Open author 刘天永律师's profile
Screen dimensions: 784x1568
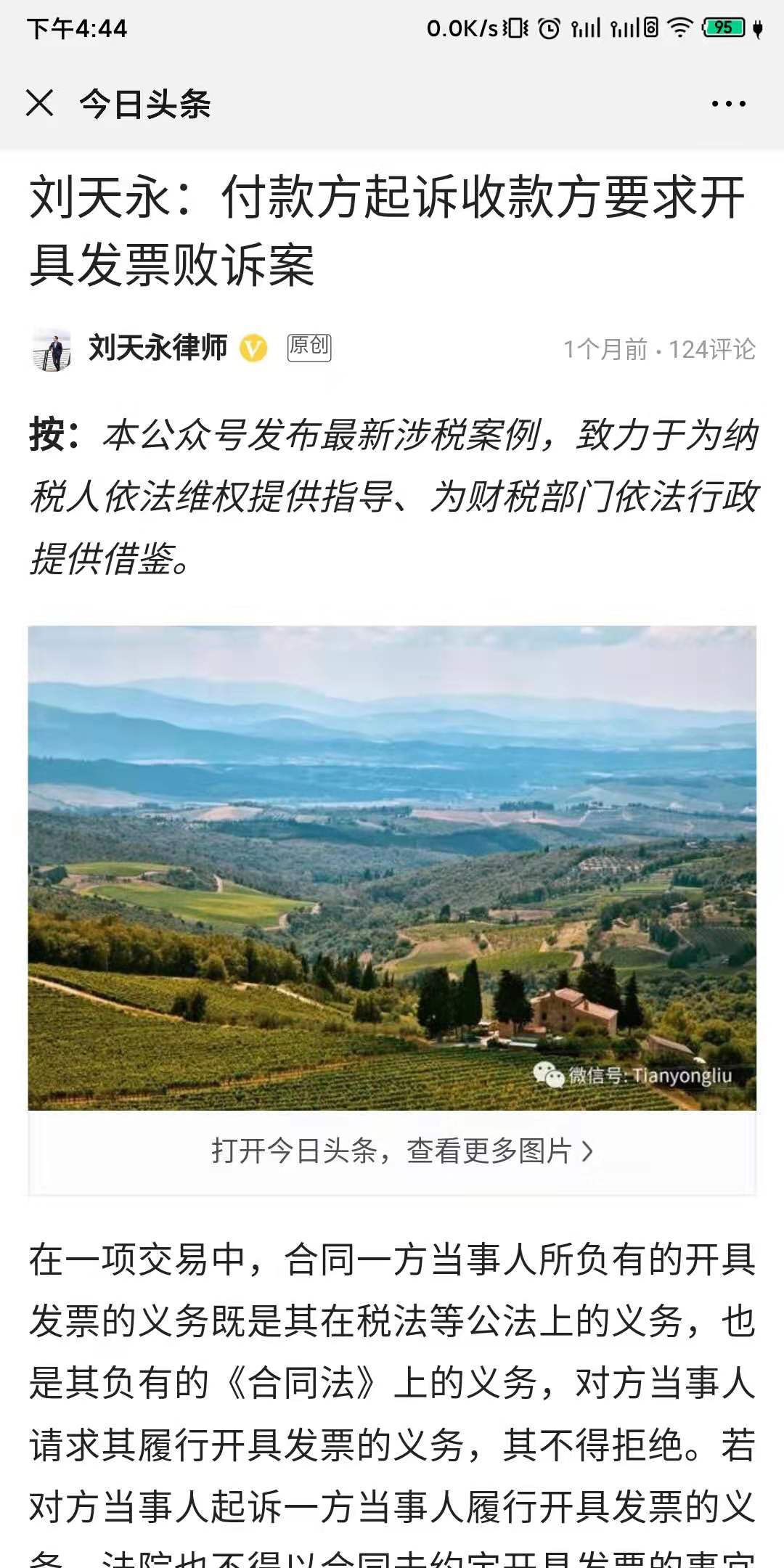click(x=158, y=348)
